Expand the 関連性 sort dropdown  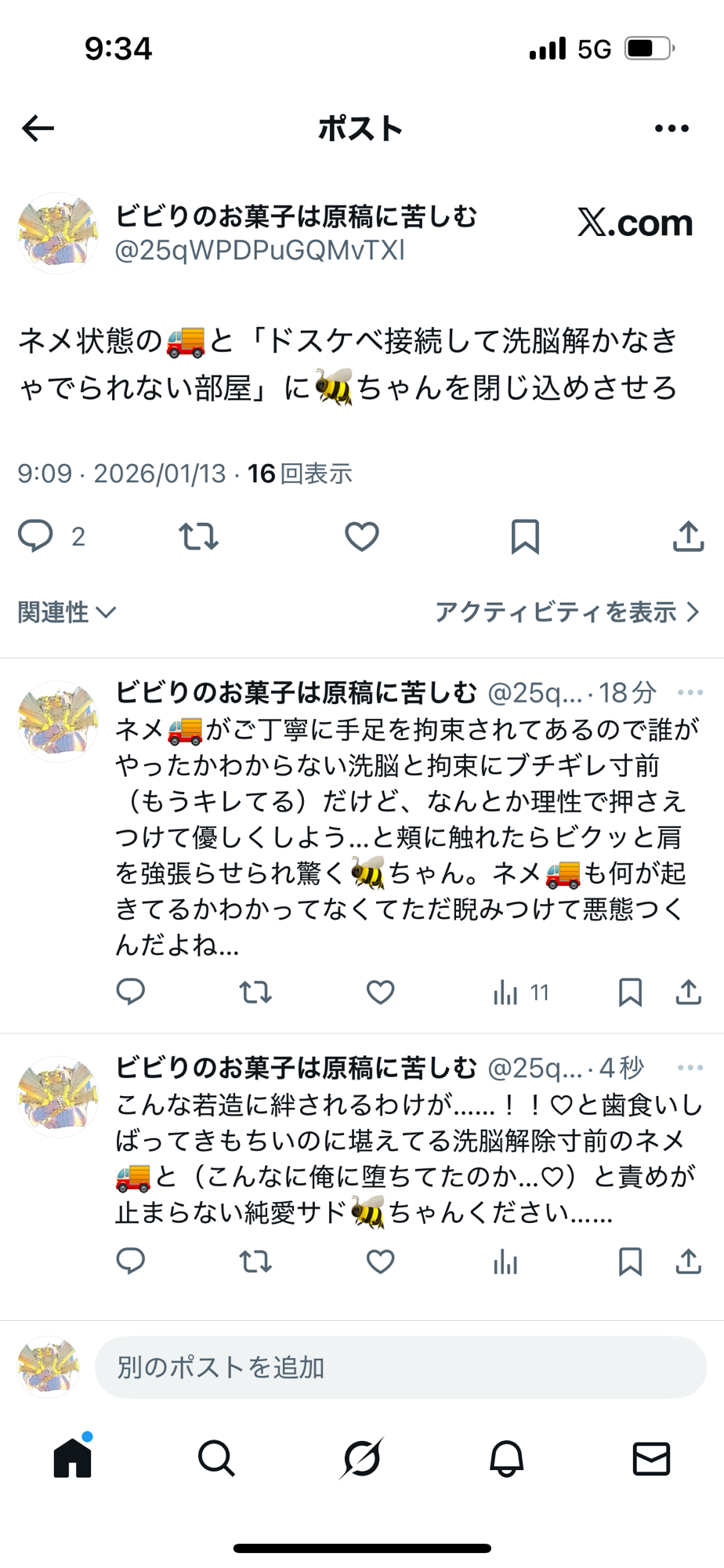(x=67, y=612)
